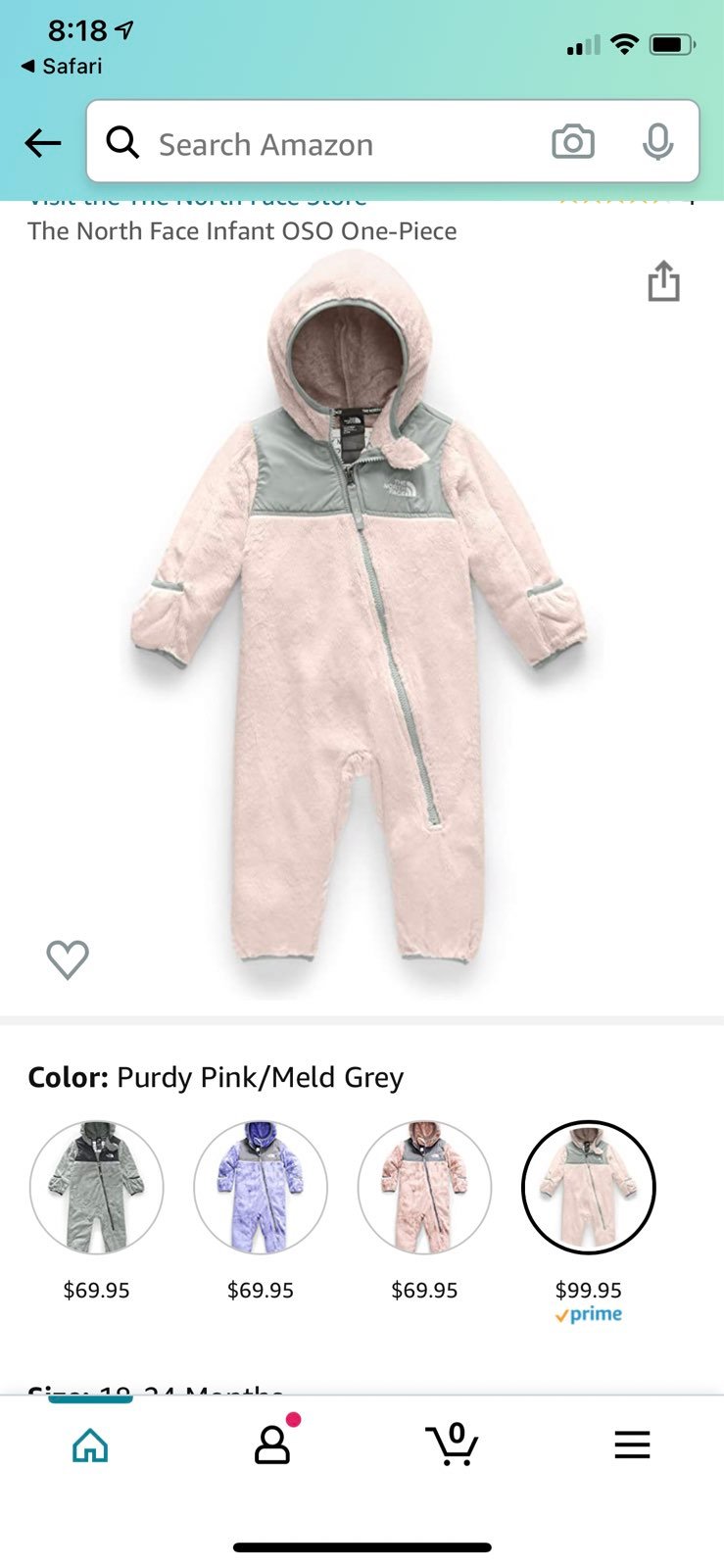Share this North Face product

click(663, 280)
